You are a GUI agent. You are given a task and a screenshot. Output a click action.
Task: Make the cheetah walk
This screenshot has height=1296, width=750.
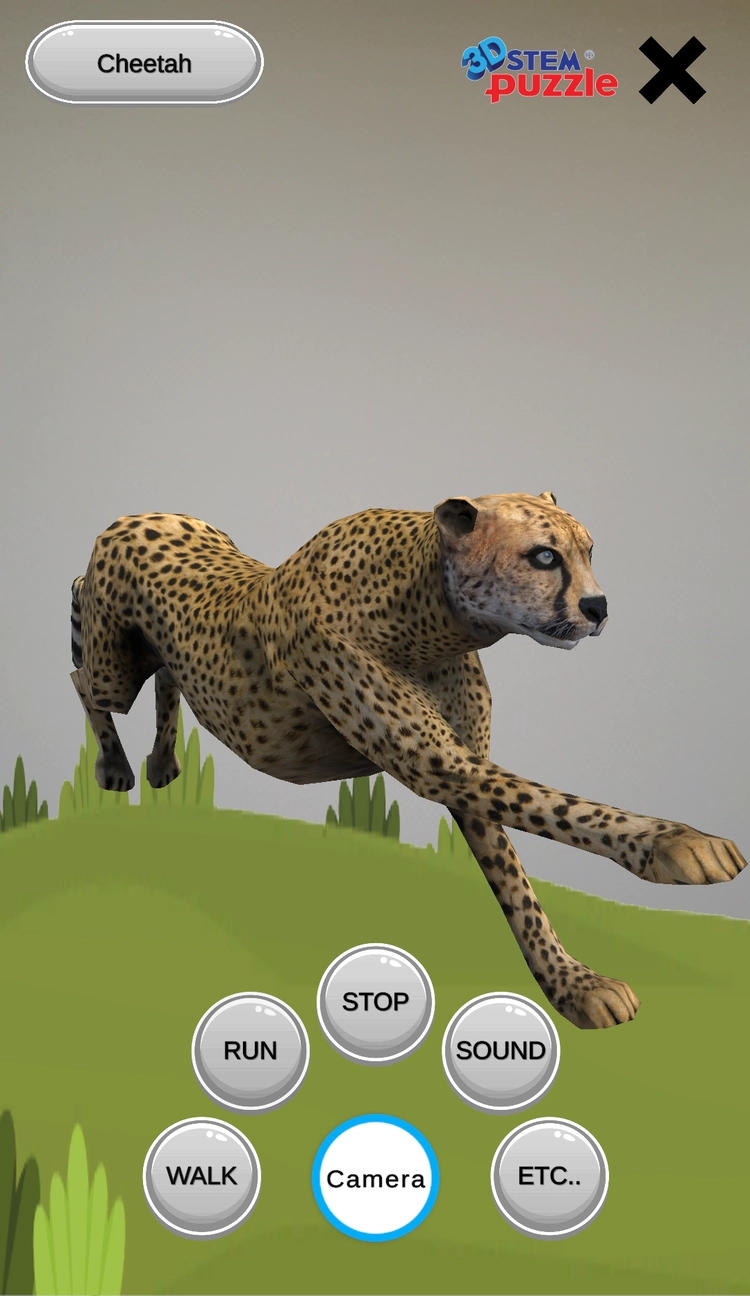(202, 1176)
